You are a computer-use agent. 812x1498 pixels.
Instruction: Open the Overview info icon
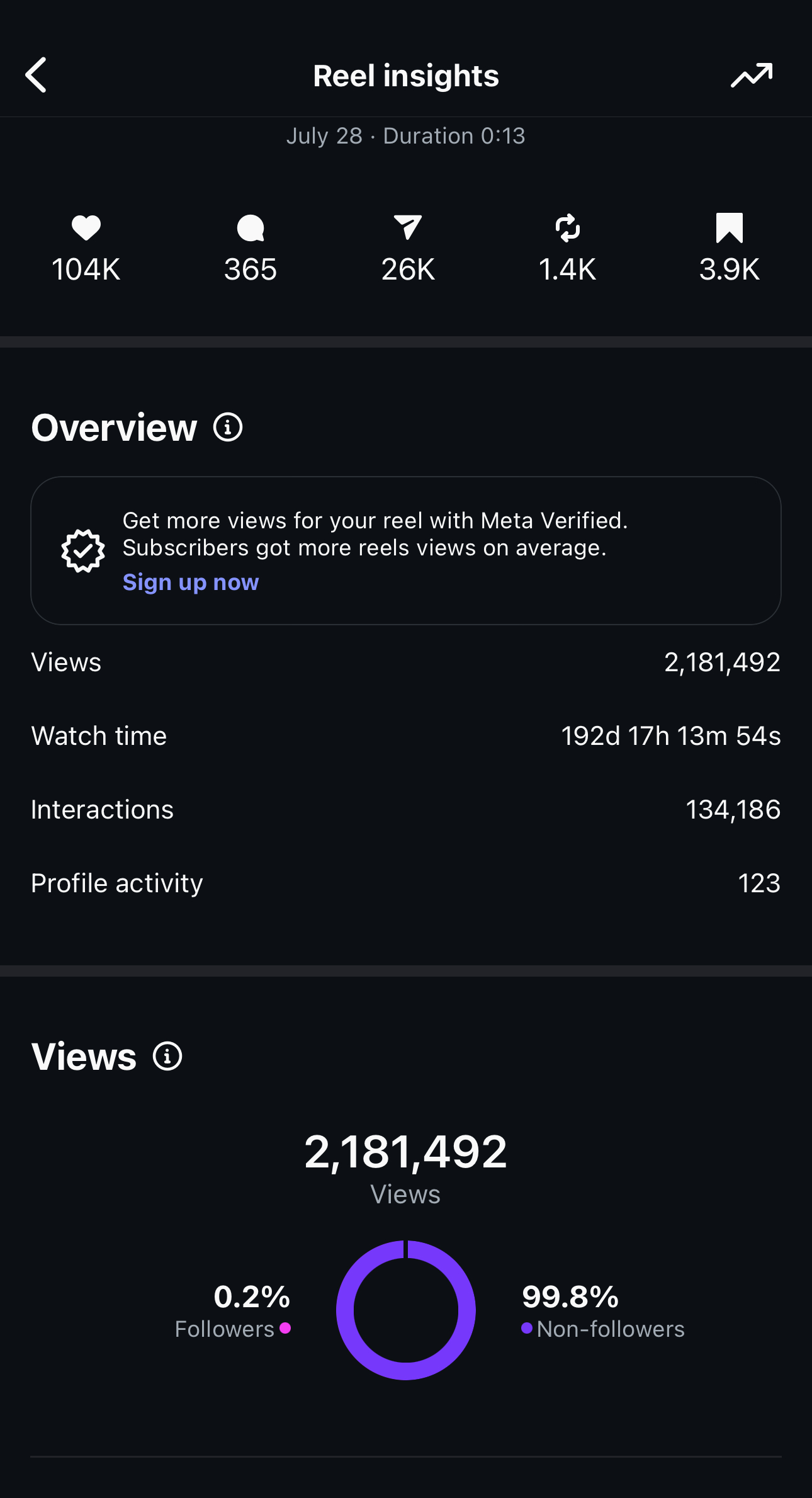[x=228, y=428]
